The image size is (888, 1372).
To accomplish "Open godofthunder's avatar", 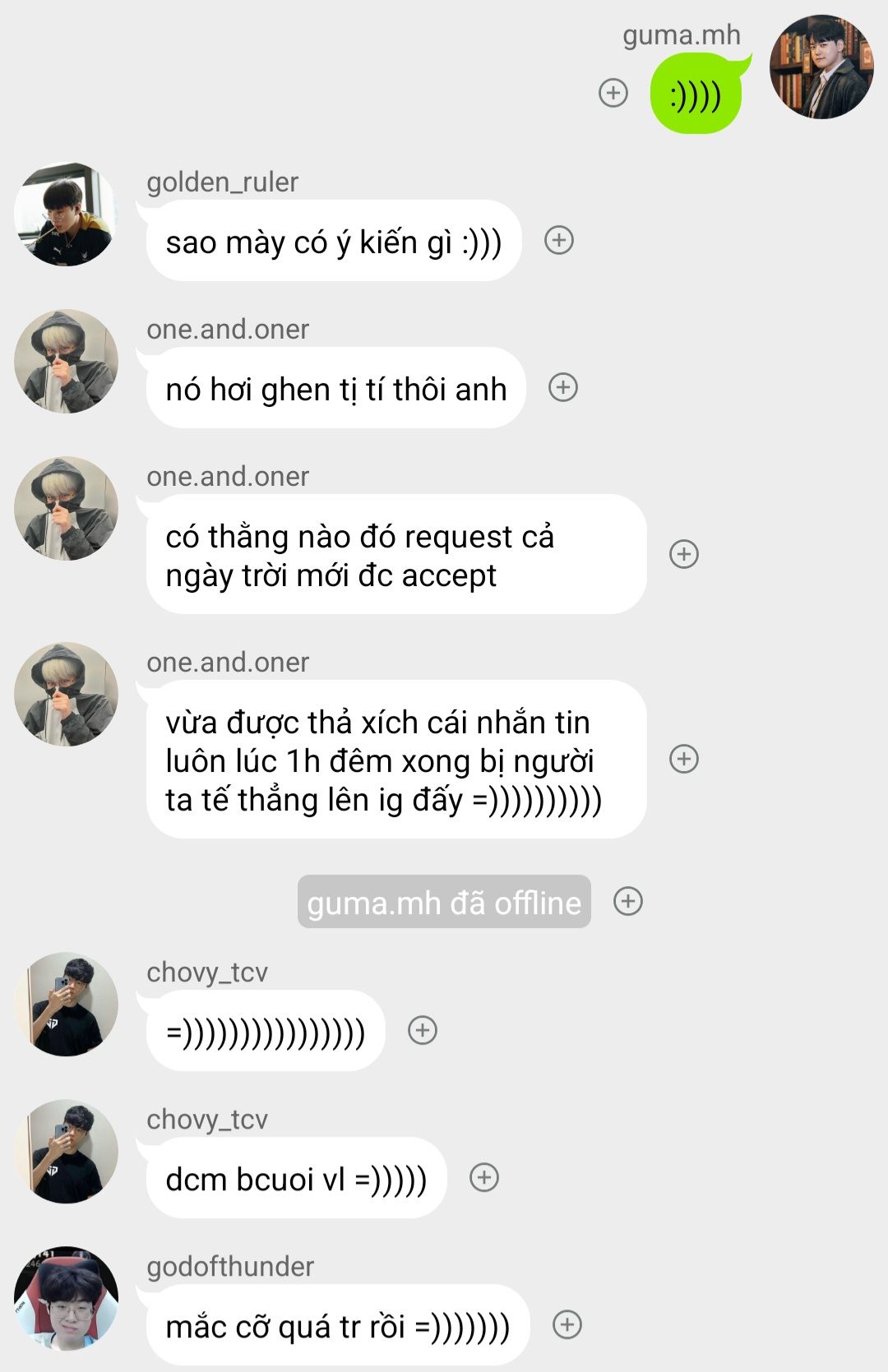I will point(66,1298).
